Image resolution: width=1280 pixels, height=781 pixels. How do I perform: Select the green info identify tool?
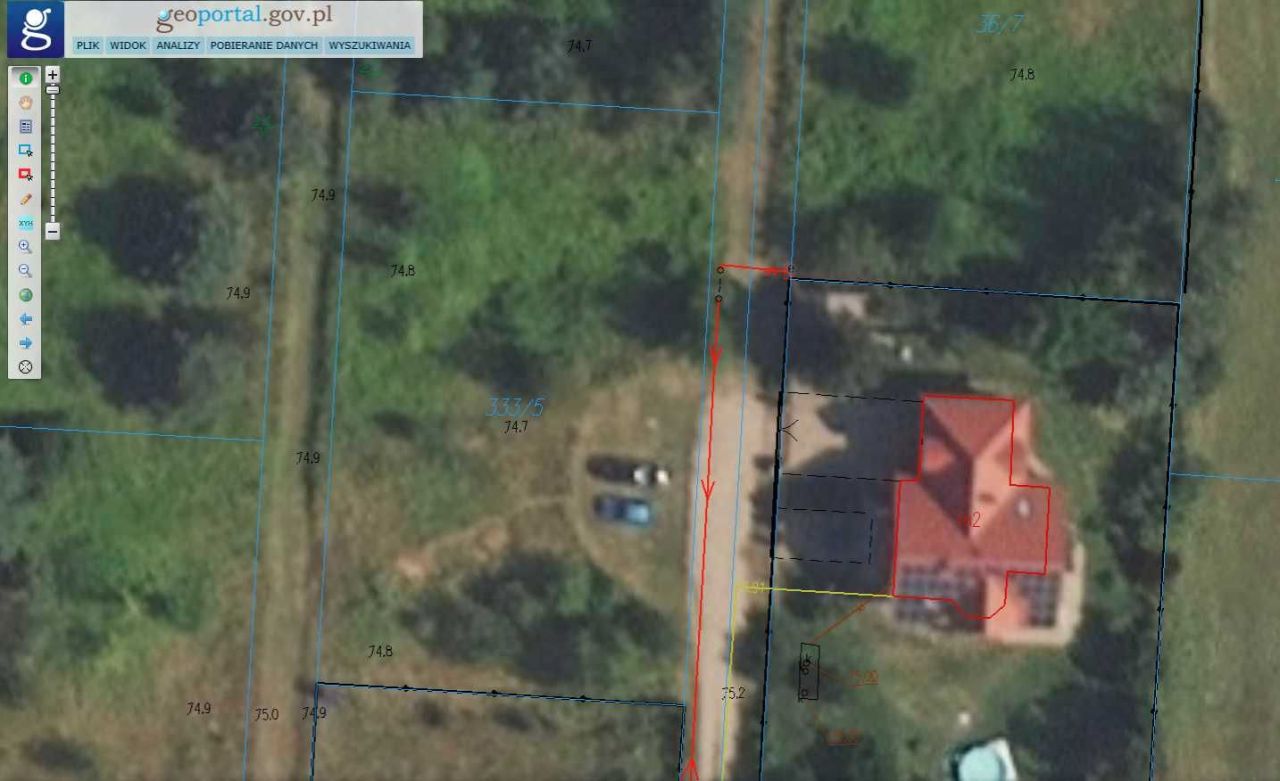tap(26, 78)
